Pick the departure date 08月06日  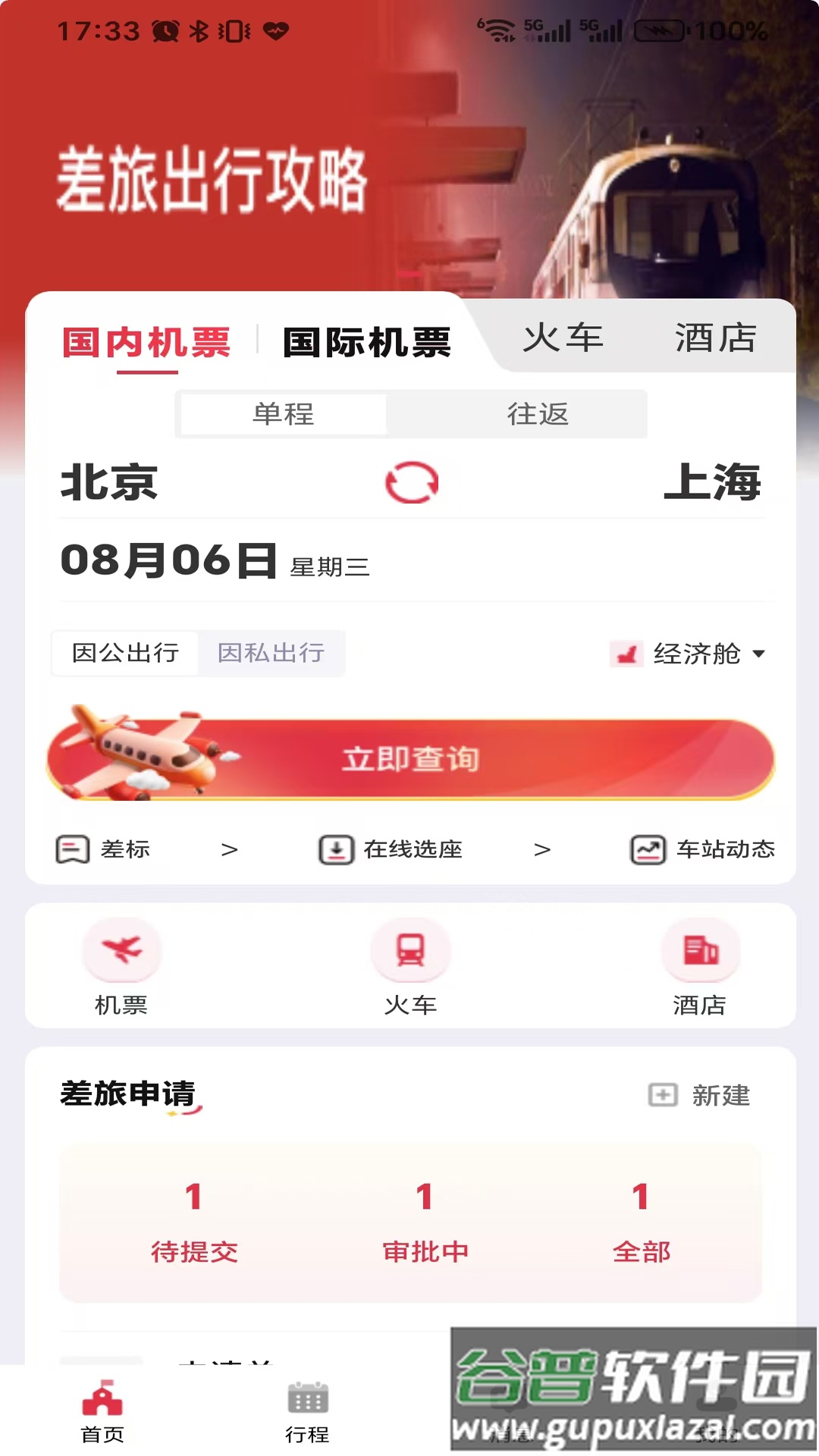click(170, 561)
